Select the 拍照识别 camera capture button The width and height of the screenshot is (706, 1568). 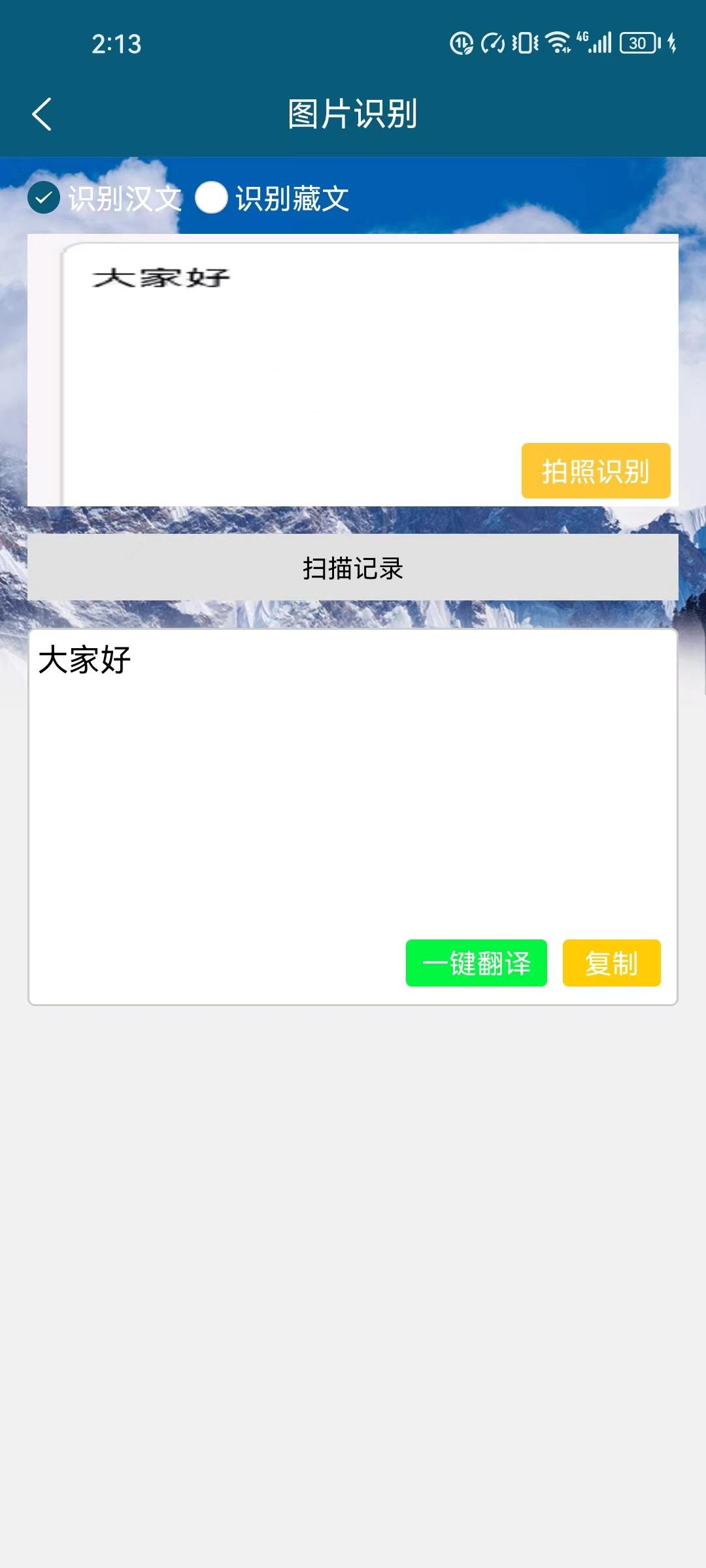coord(596,470)
